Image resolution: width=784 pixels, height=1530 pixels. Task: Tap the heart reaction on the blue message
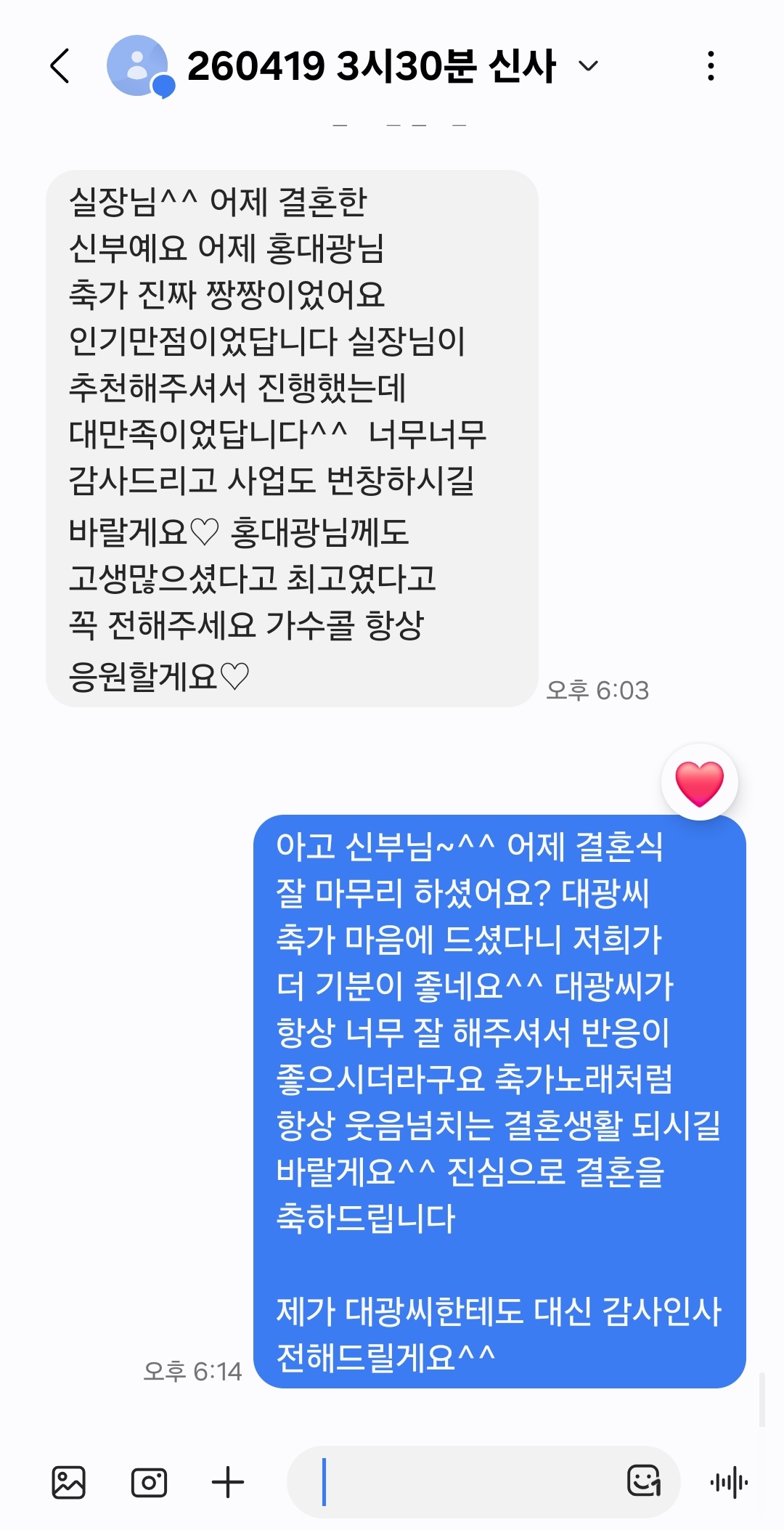[x=699, y=783]
